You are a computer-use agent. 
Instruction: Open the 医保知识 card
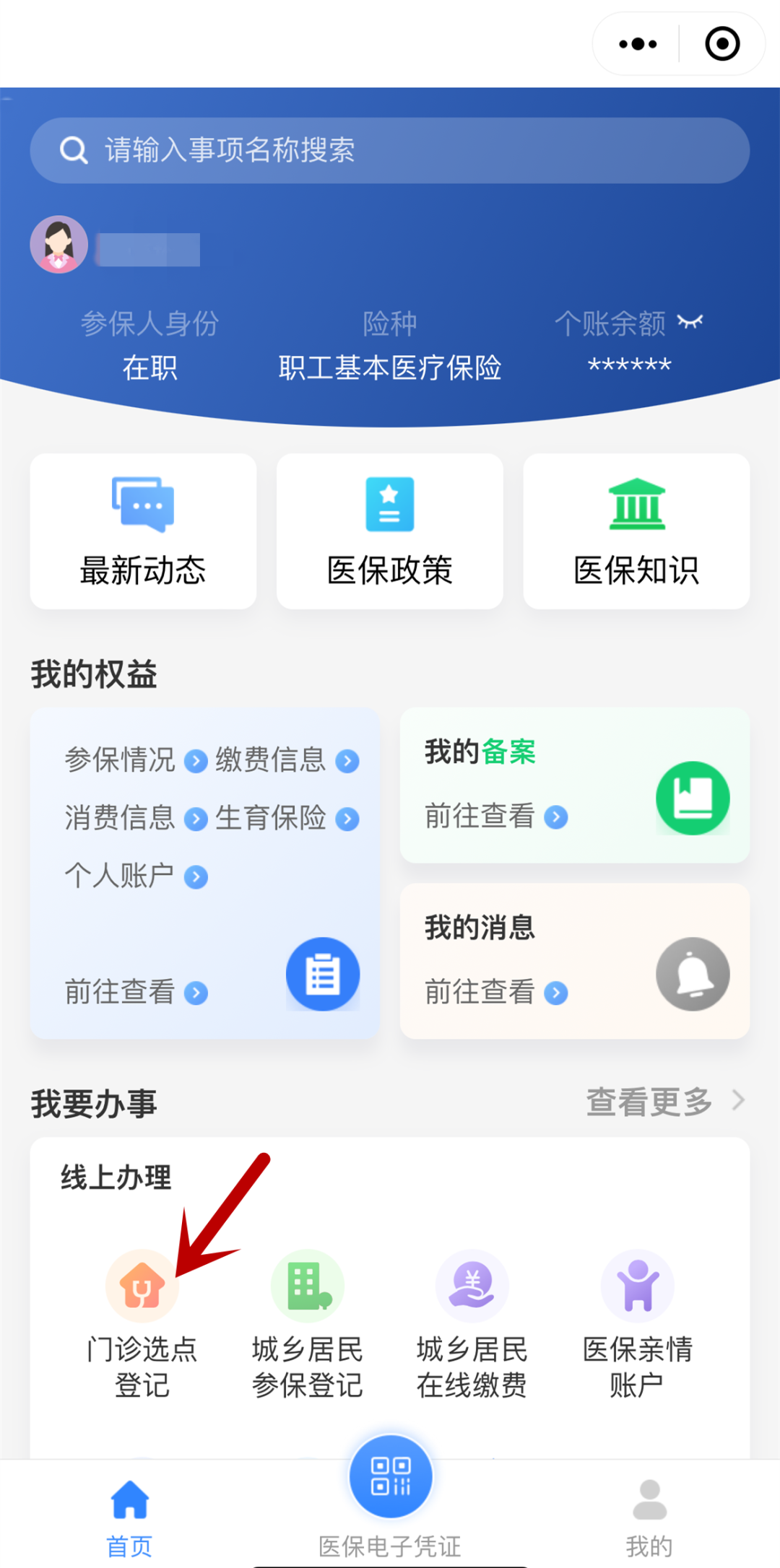point(636,531)
